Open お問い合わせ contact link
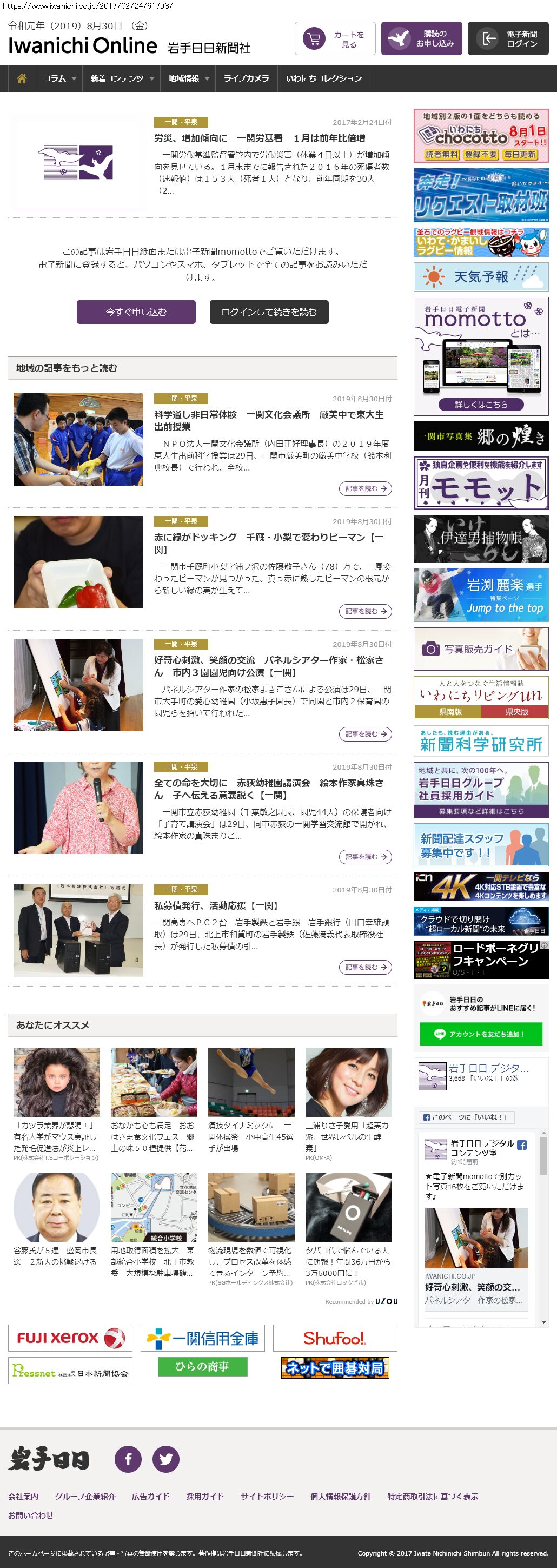Image resolution: width=557 pixels, height=1568 pixels. [x=30, y=1516]
